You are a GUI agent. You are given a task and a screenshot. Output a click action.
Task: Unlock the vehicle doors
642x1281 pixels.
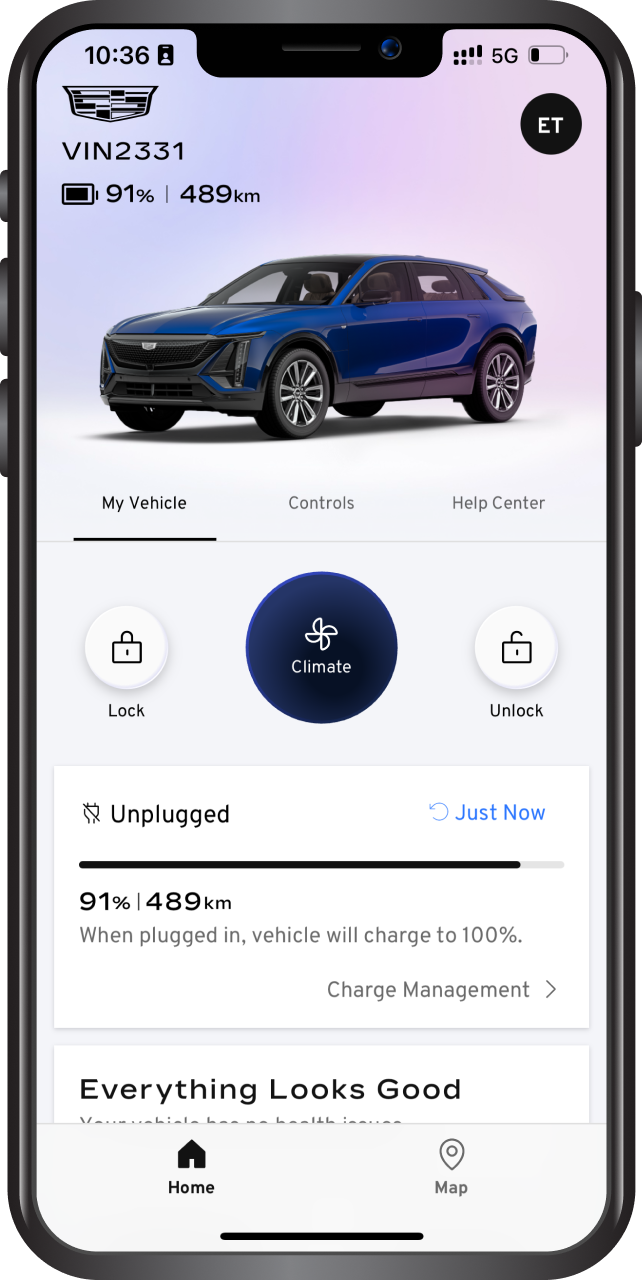pos(516,647)
